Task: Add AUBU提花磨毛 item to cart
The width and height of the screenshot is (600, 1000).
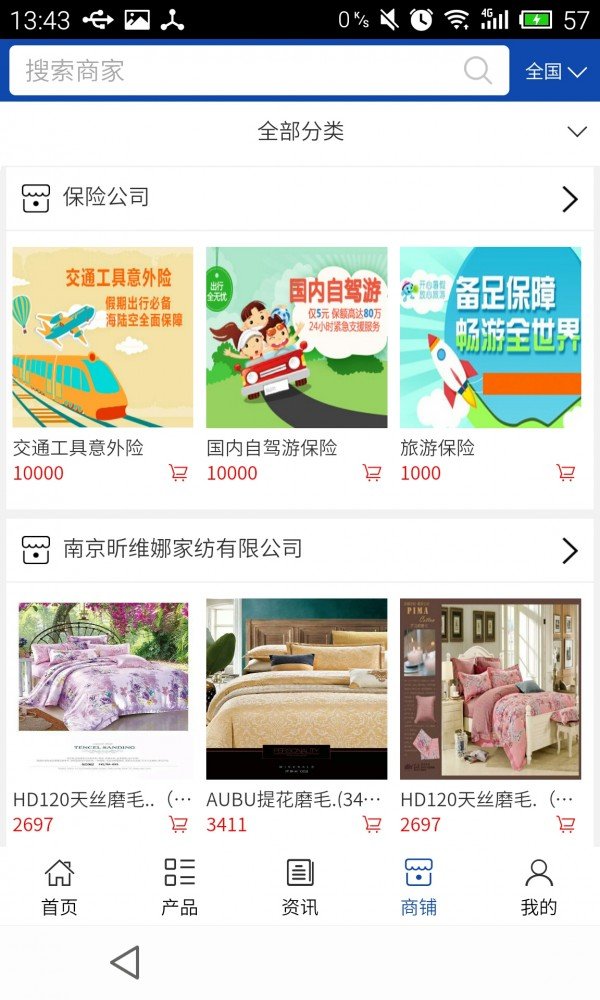Action: point(372,824)
